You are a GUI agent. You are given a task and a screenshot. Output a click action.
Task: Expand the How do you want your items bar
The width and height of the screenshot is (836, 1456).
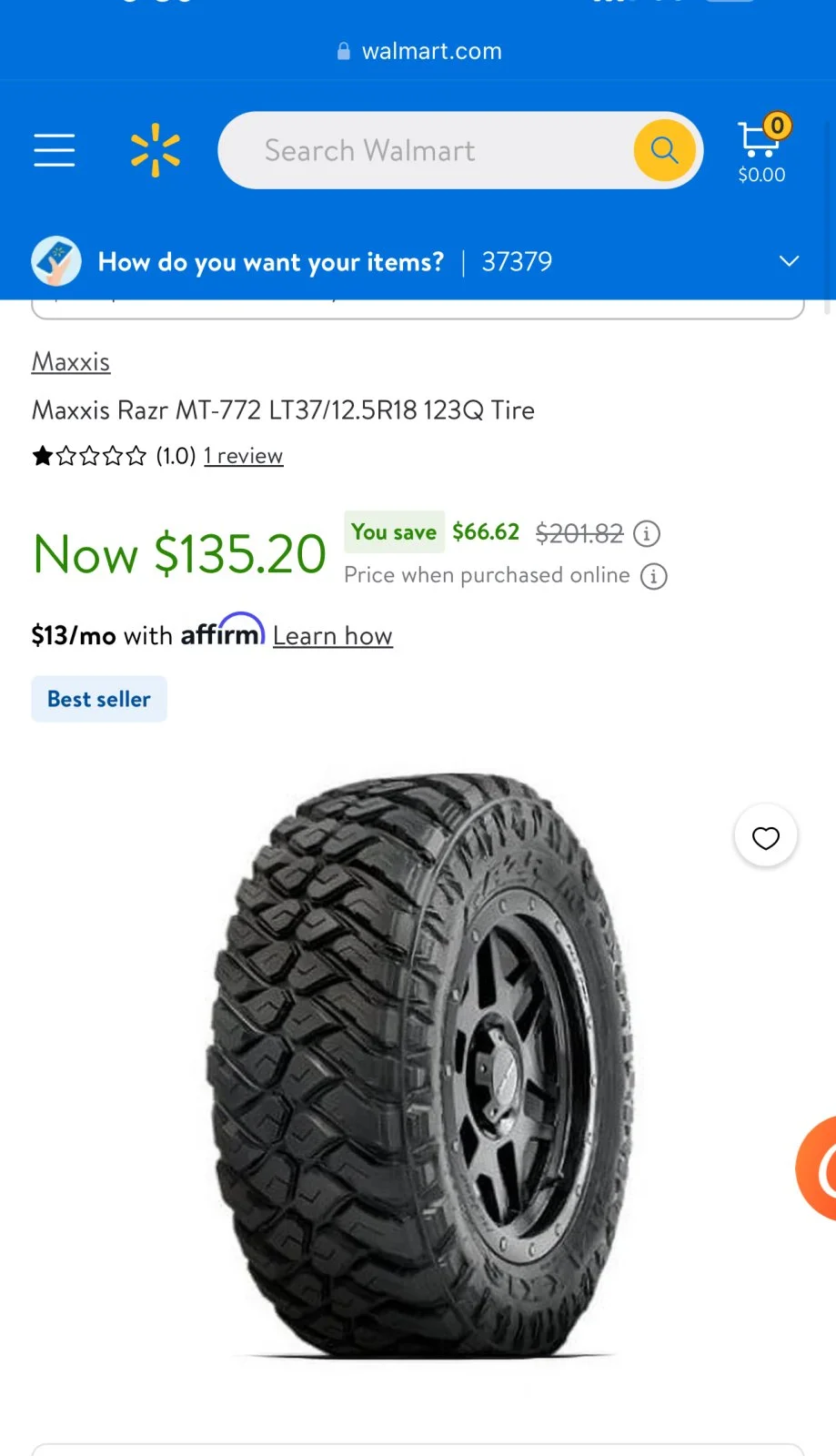click(x=789, y=261)
